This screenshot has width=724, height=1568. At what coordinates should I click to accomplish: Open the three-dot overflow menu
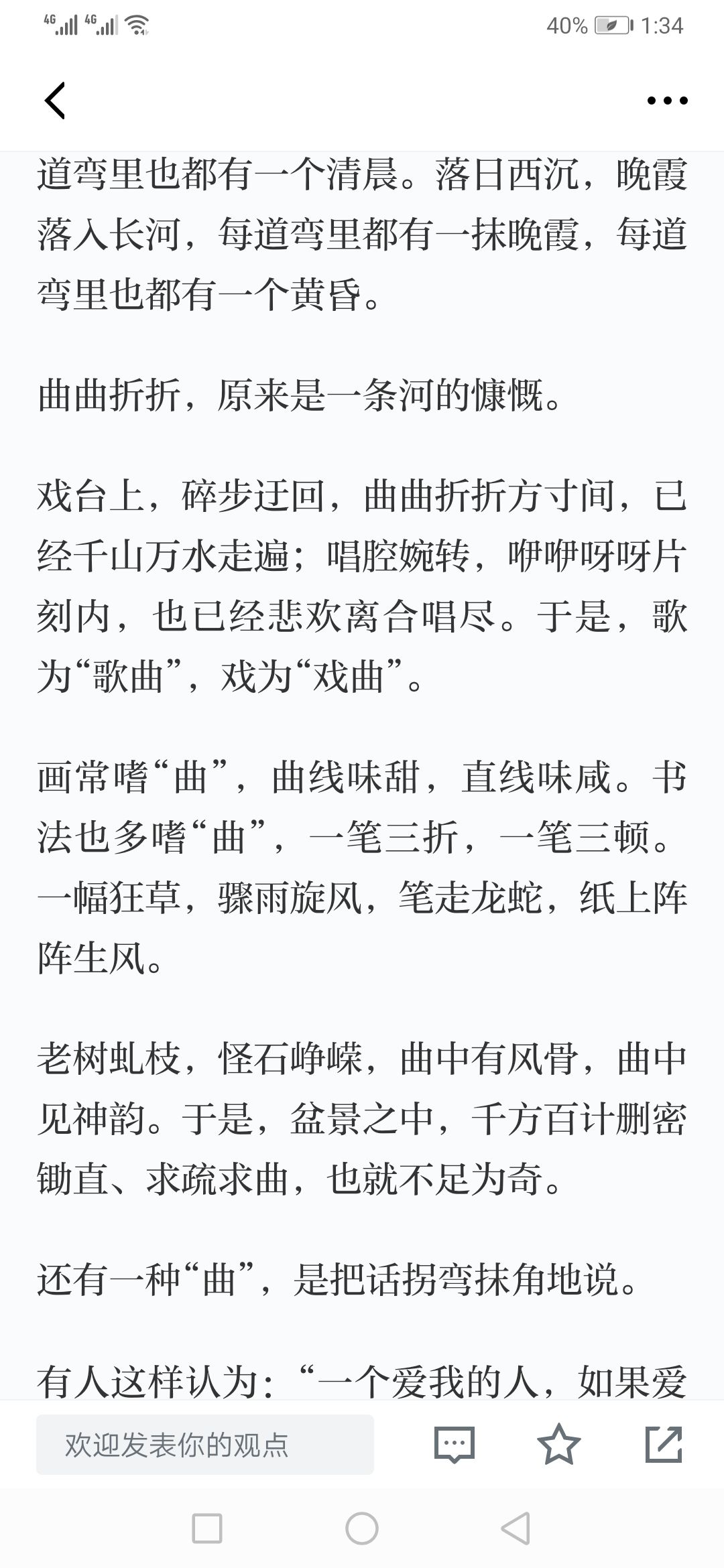pyautogui.click(x=667, y=101)
